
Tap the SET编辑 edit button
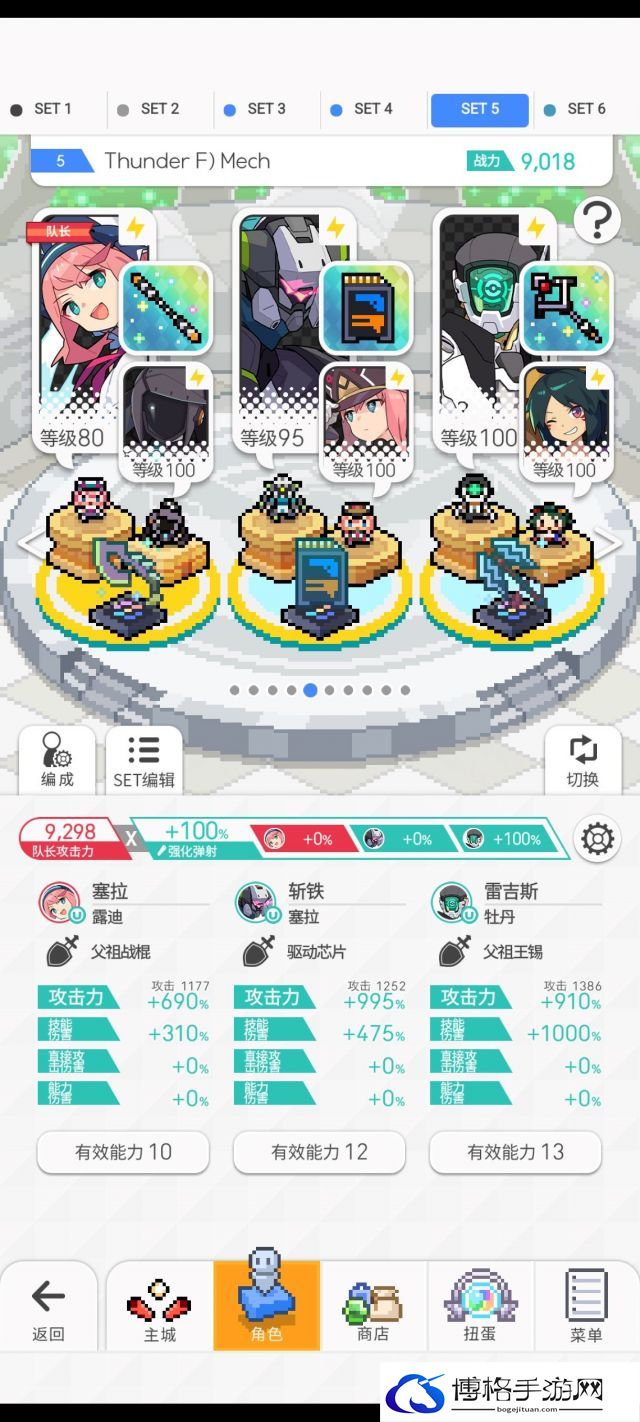click(x=144, y=761)
